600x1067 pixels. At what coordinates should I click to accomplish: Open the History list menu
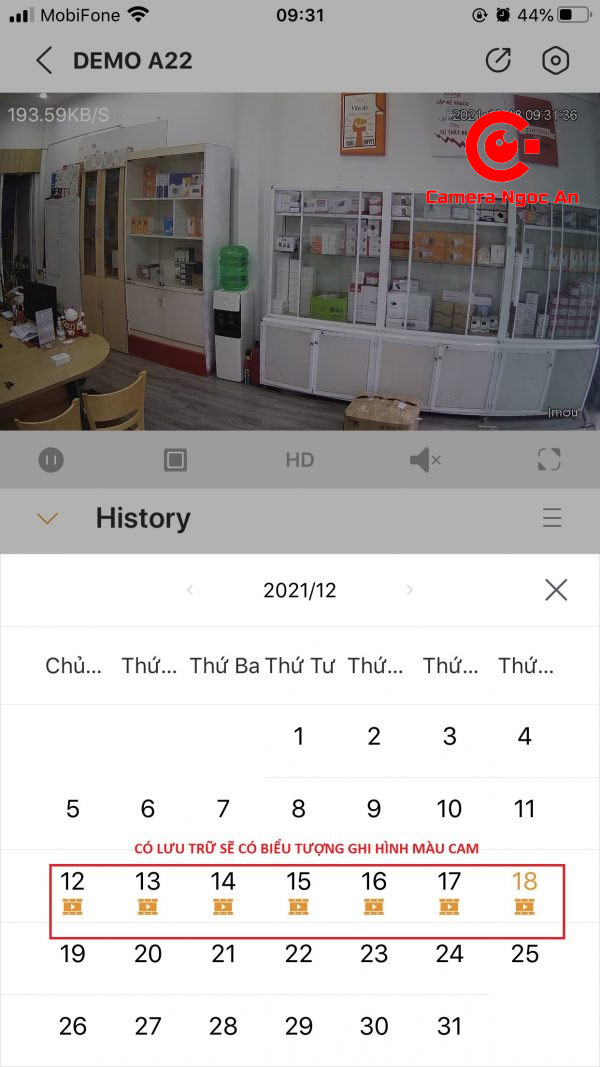[x=551, y=518]
